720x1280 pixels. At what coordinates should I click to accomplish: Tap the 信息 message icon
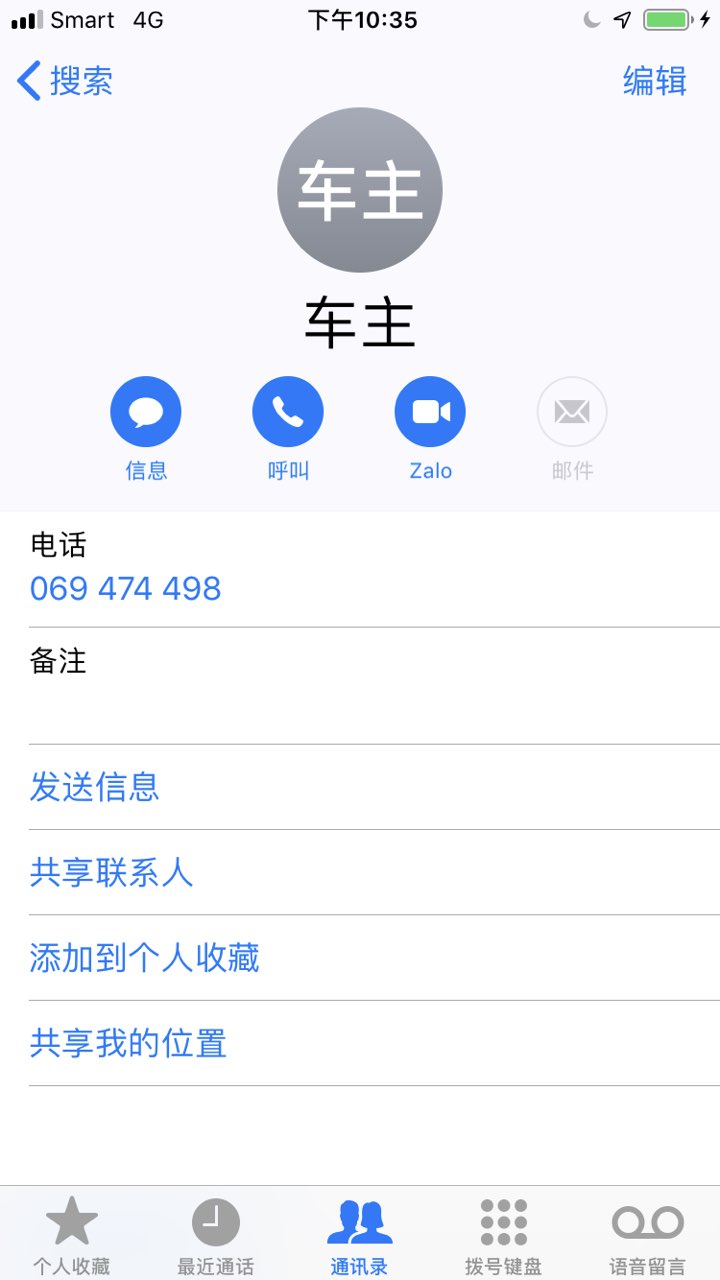146,411
